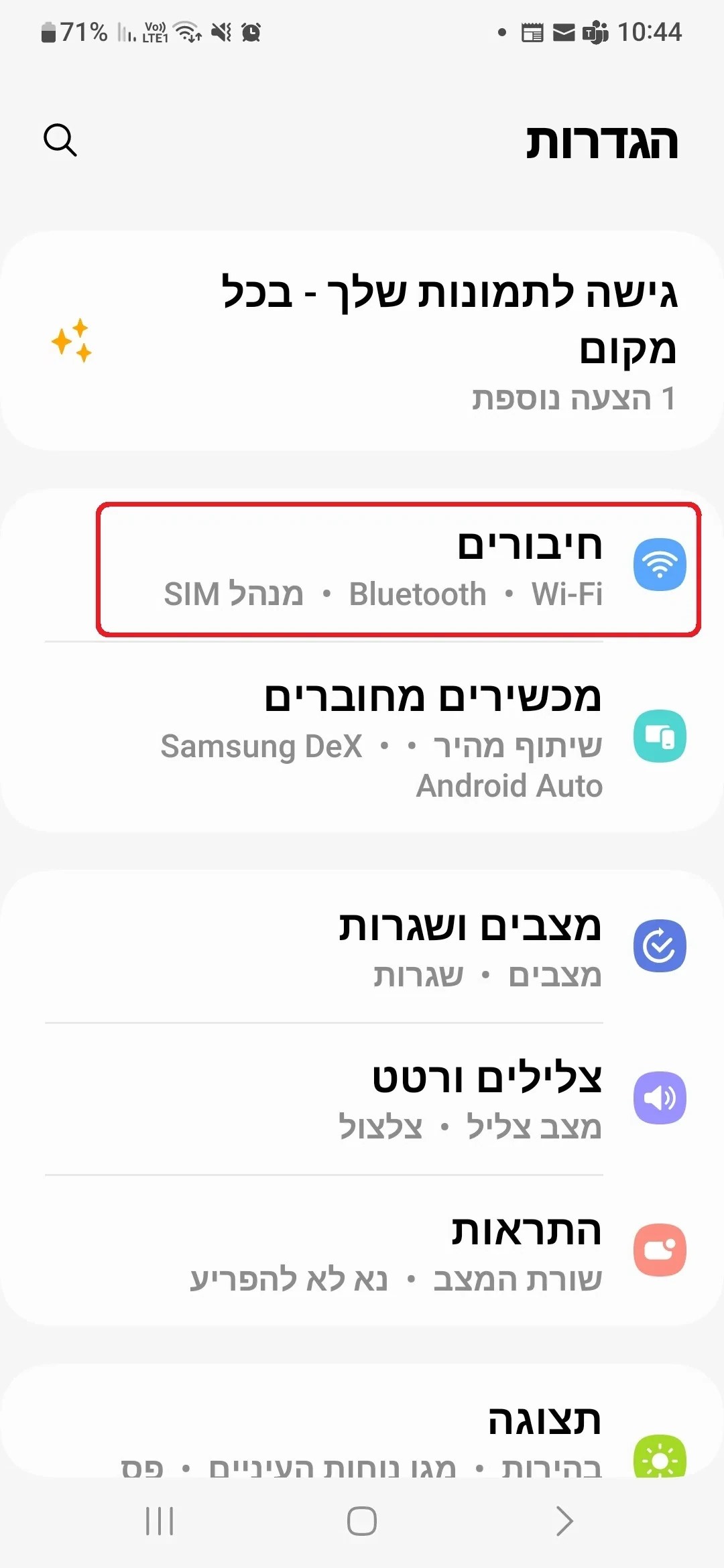Image resolution: width=724 pixels, height=1568 pixels.
Task: Open חיבורים (Connections) settings
Action: 398,568
